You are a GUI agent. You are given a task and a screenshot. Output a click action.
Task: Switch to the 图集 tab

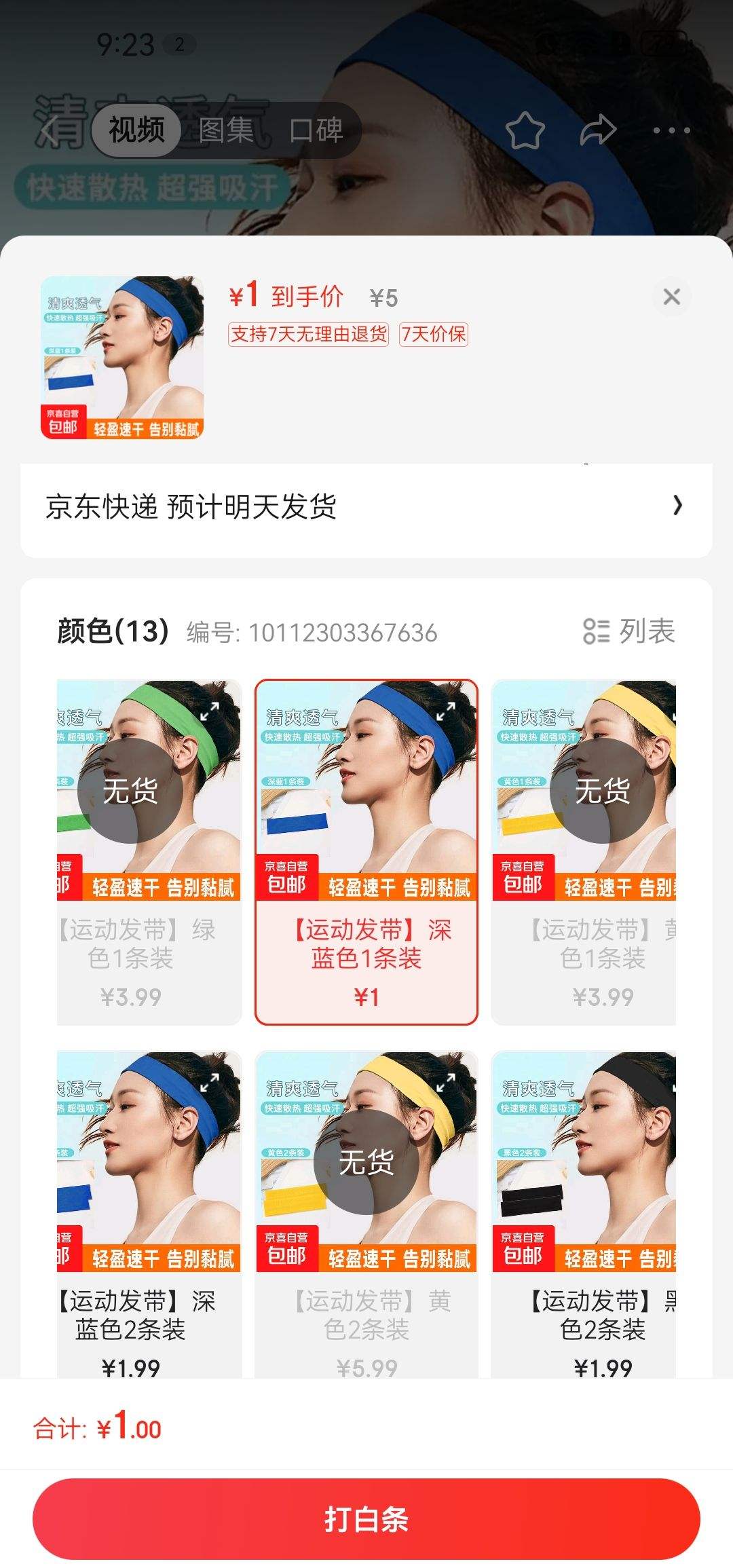(x=226, y=129)
